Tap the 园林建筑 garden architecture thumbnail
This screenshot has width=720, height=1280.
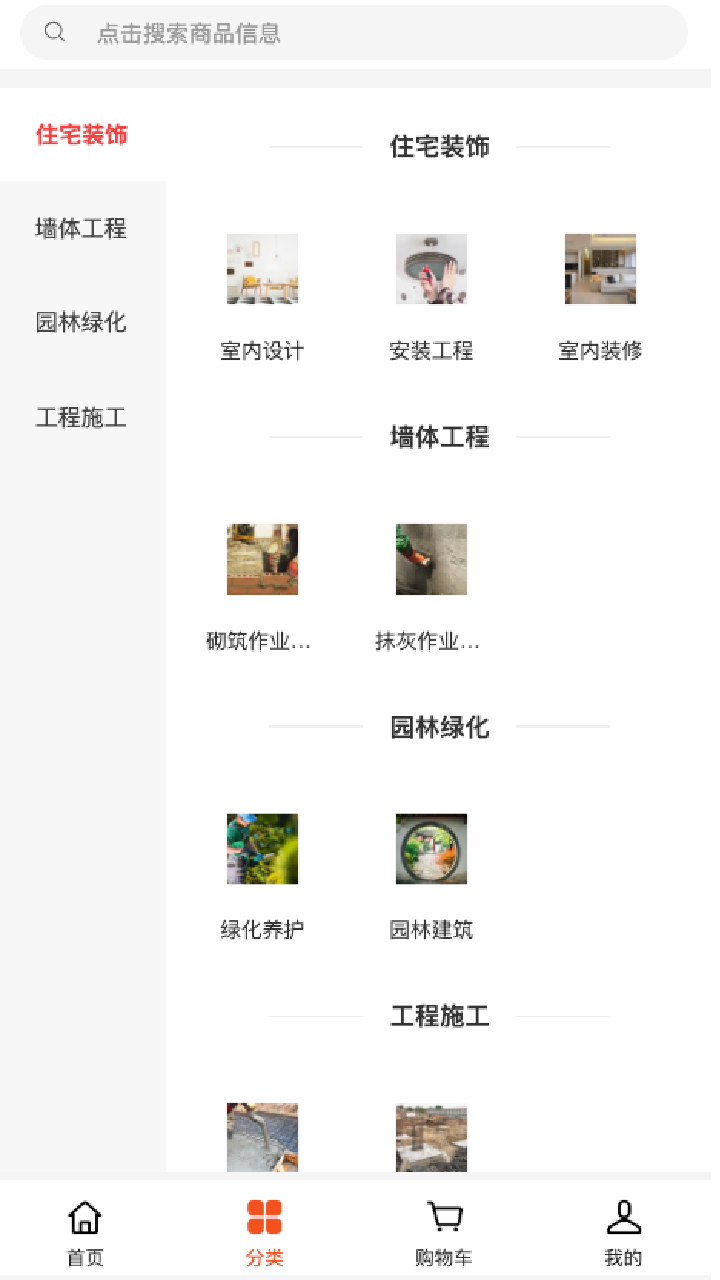pyautogui.click(x=431, y=848)
